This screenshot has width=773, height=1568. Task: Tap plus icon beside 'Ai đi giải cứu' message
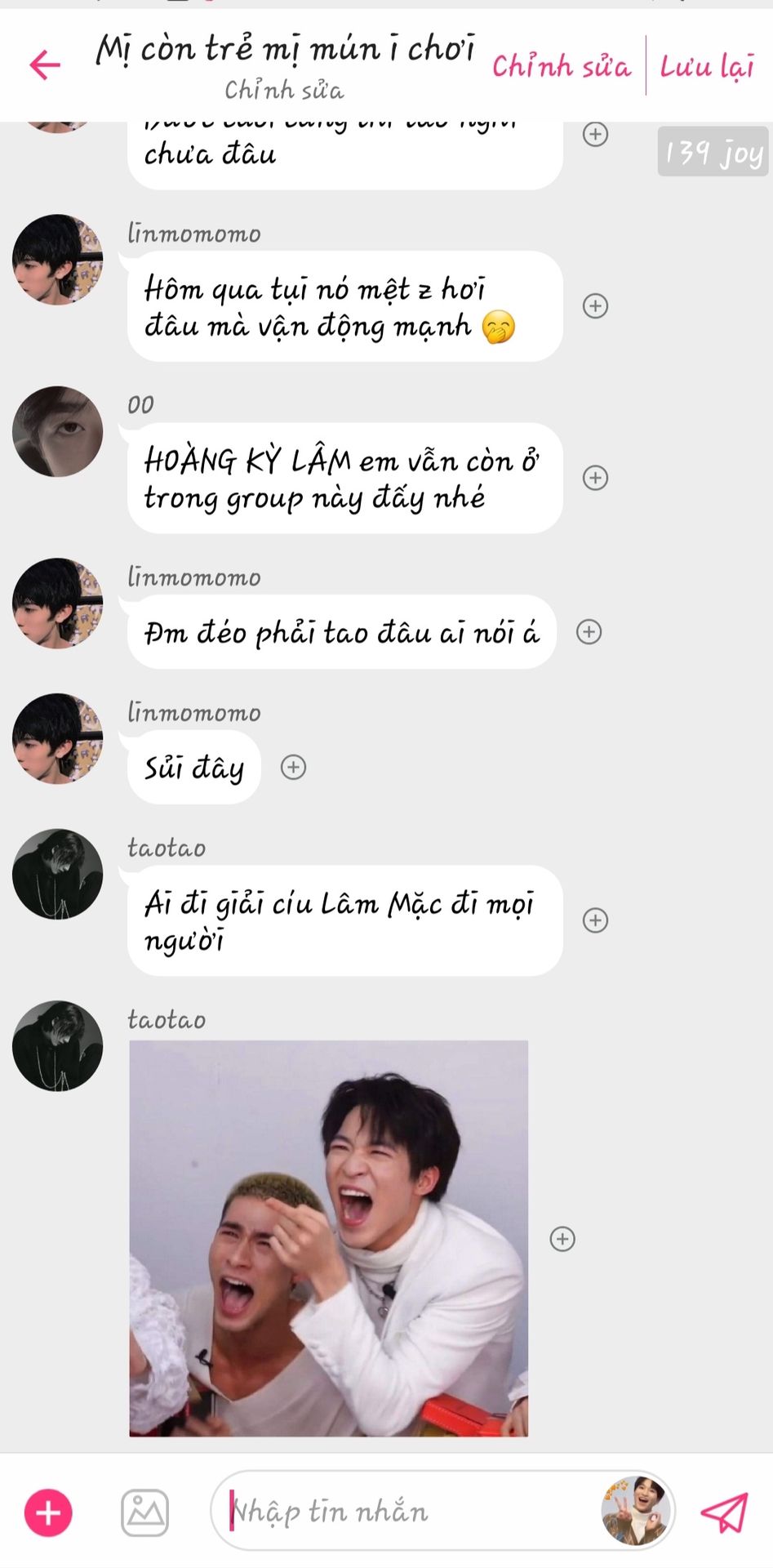click(x=595, y=920)
